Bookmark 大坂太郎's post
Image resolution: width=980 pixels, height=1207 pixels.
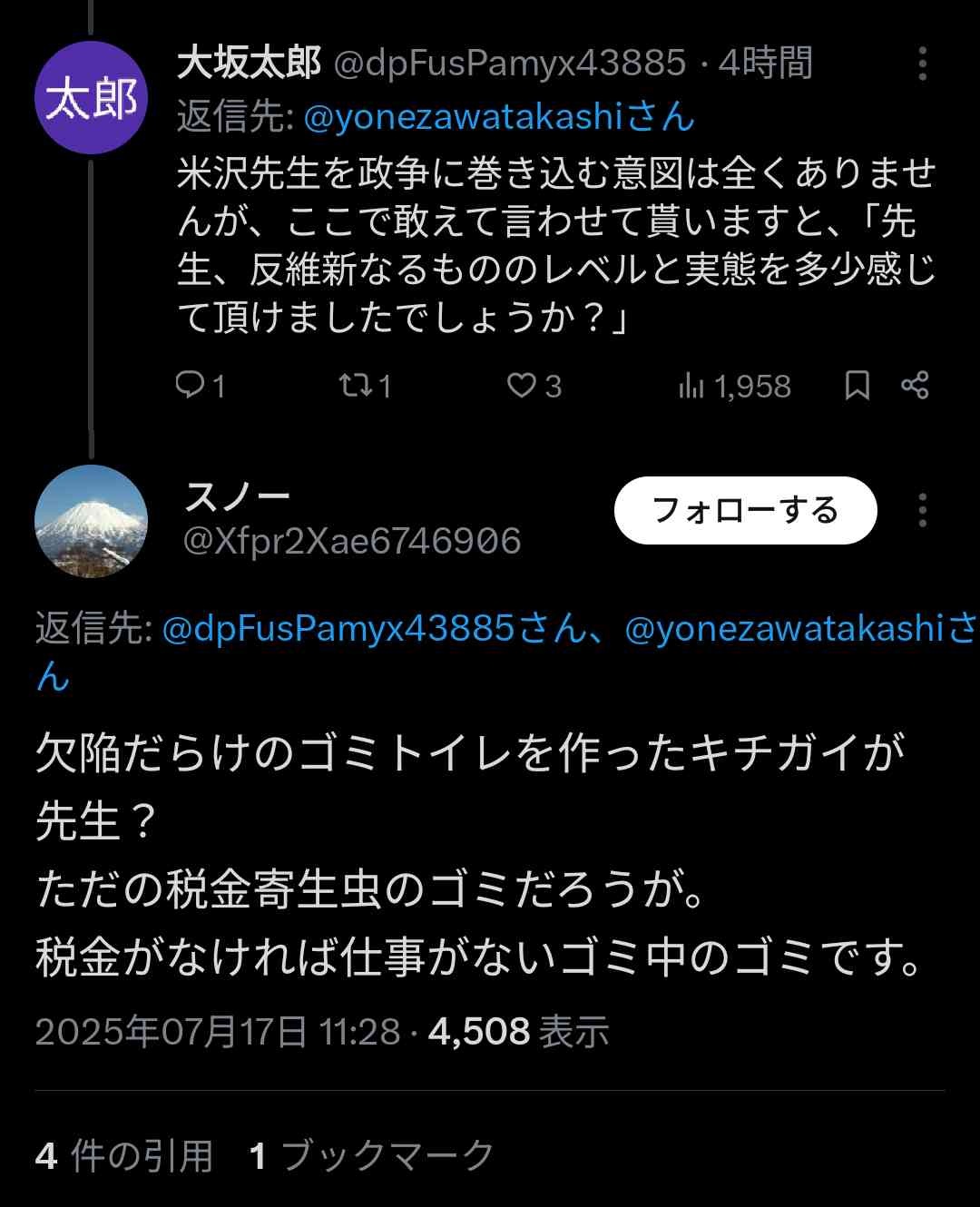point(857,387)
